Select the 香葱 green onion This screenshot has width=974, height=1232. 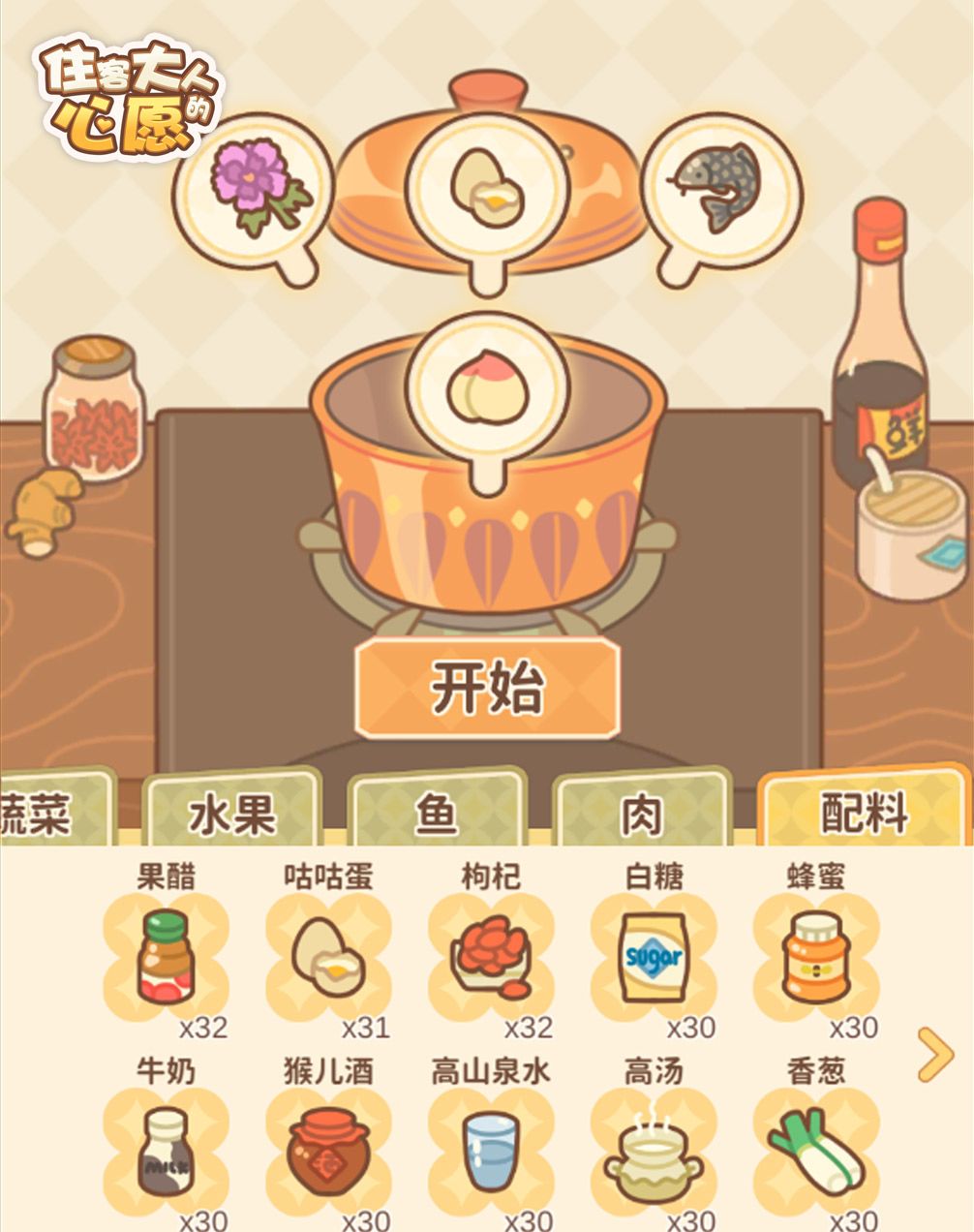[816, 1153]
